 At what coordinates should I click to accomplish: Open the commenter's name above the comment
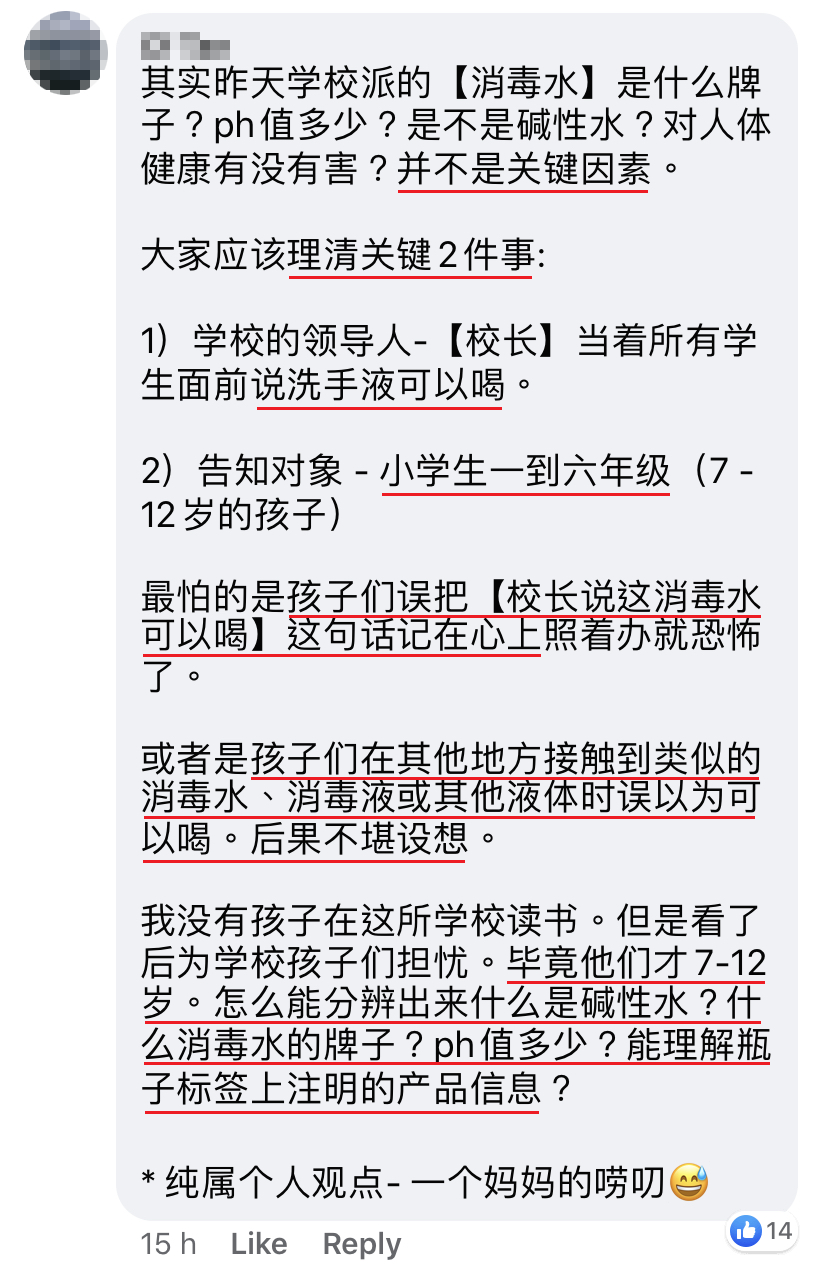coord(186,45)
